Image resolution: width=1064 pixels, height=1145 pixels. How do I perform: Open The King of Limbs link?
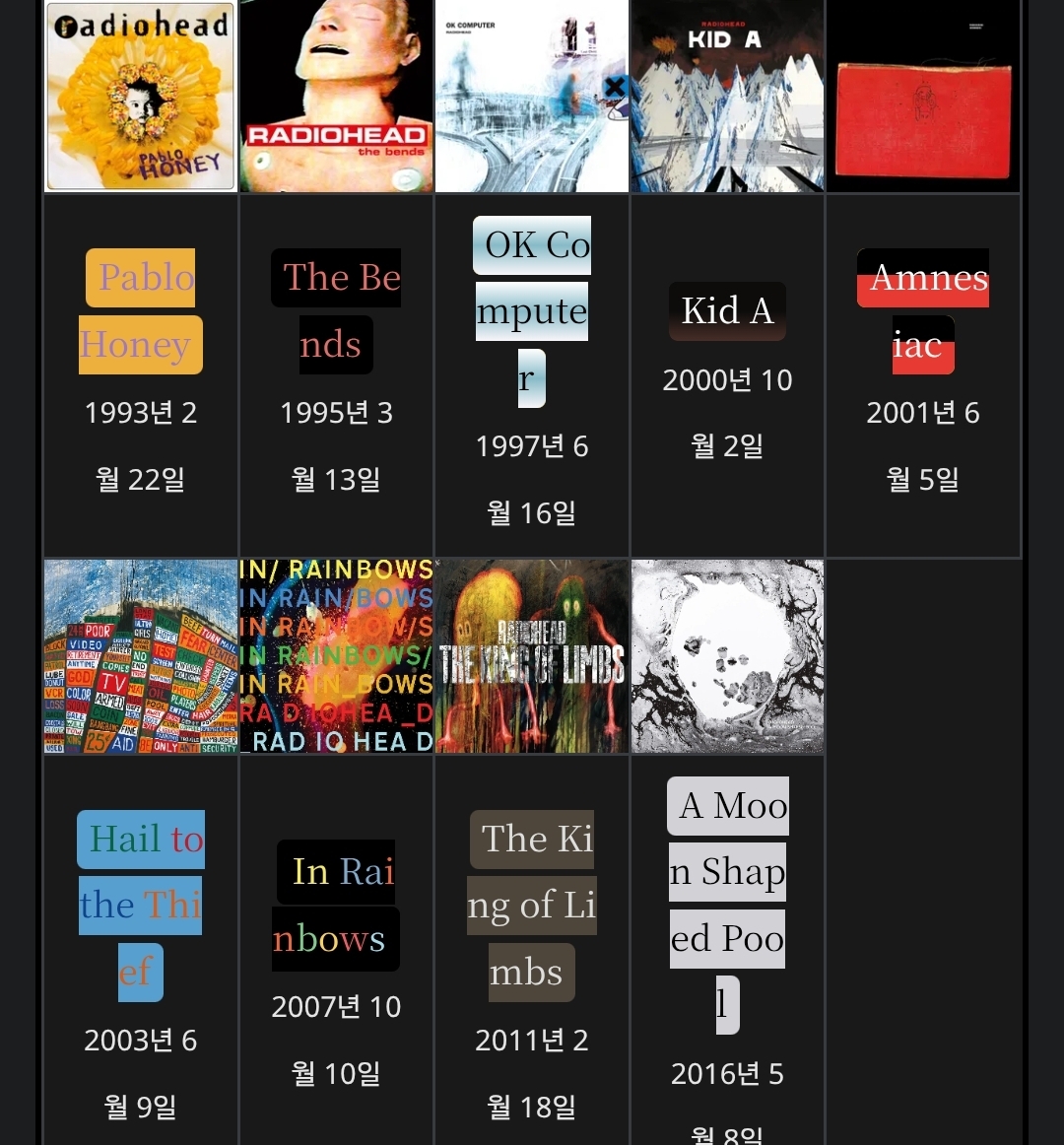pos(532,840)
